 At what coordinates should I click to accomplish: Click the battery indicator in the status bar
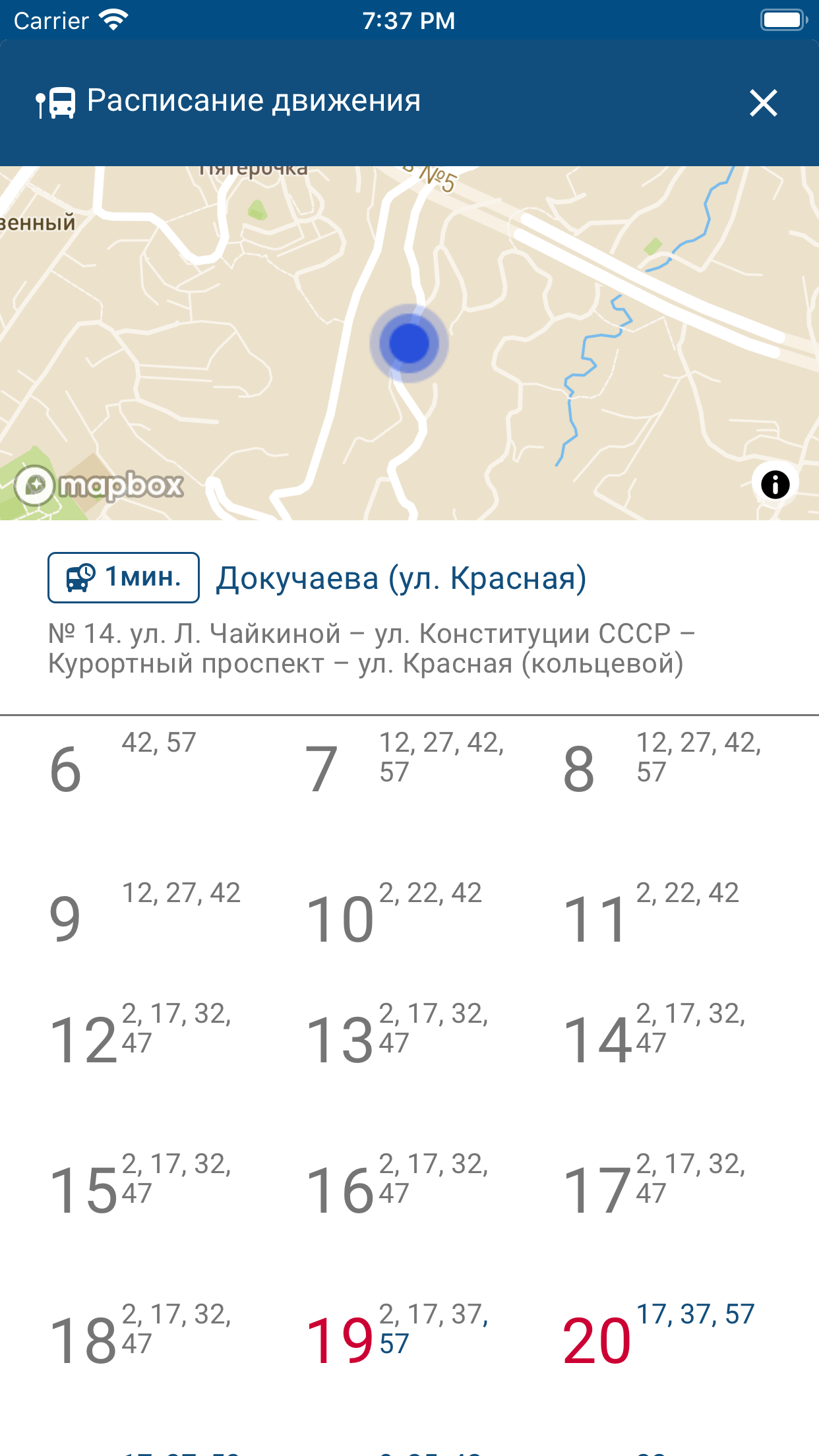[781, 20]
